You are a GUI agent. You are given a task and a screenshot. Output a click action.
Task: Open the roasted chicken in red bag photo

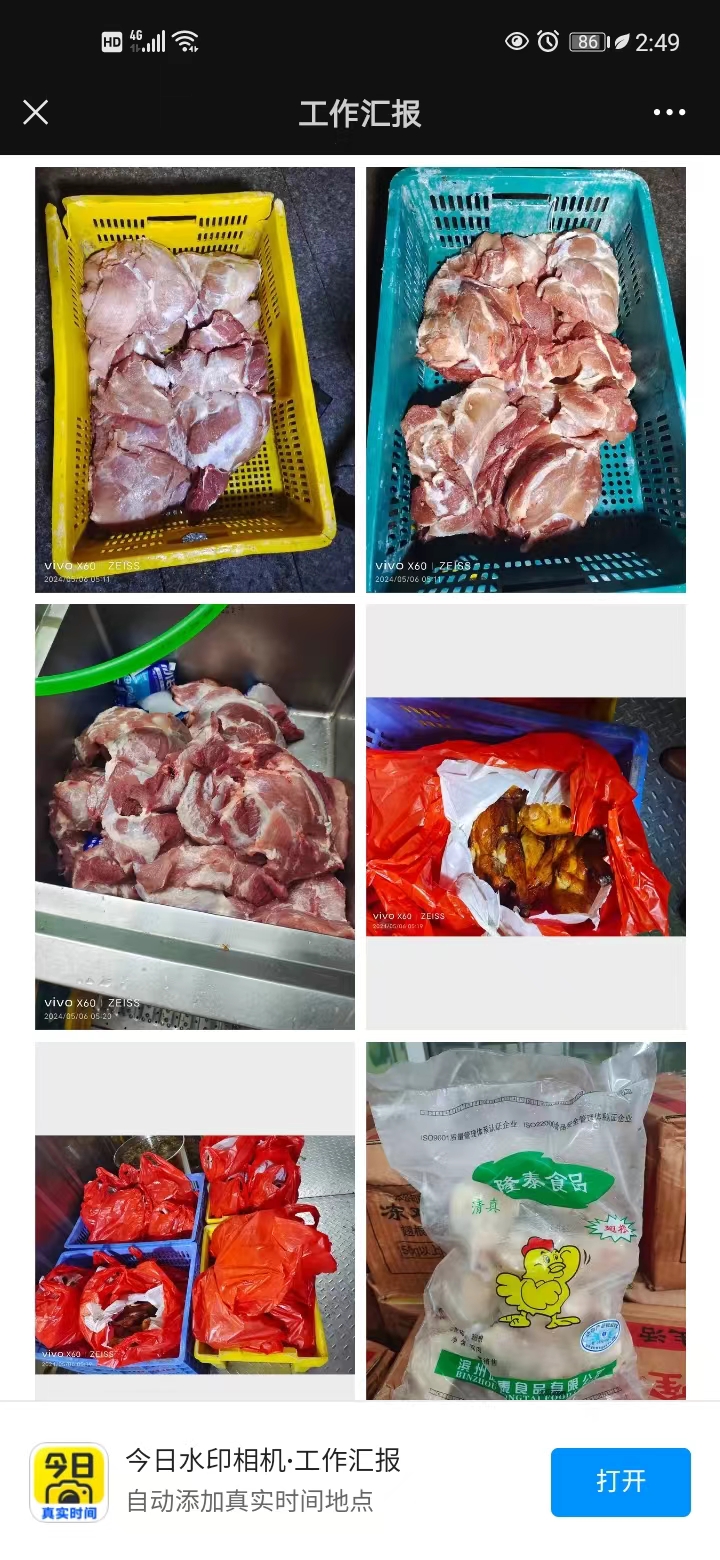(x=526, y=816)
